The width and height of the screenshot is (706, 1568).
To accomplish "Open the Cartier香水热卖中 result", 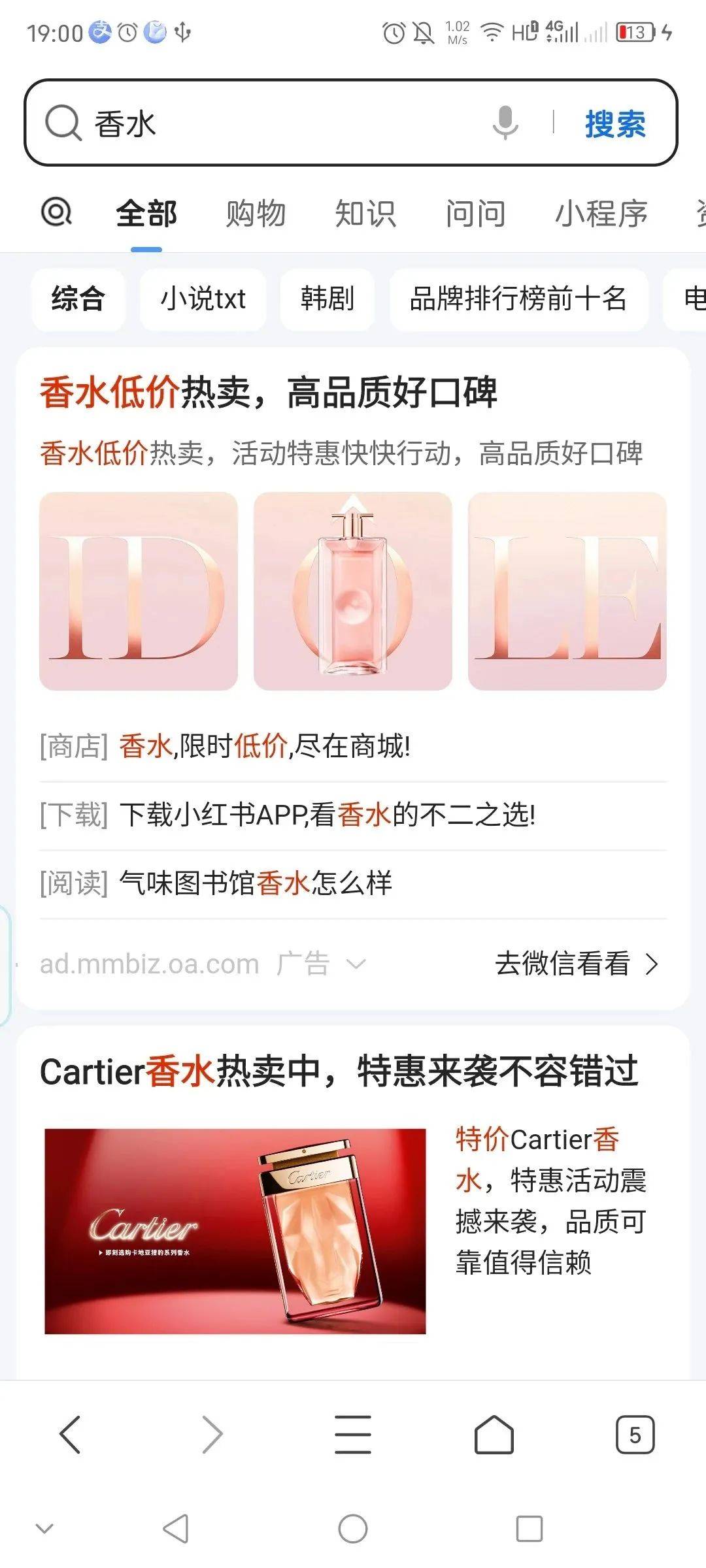I will 339,1071.
